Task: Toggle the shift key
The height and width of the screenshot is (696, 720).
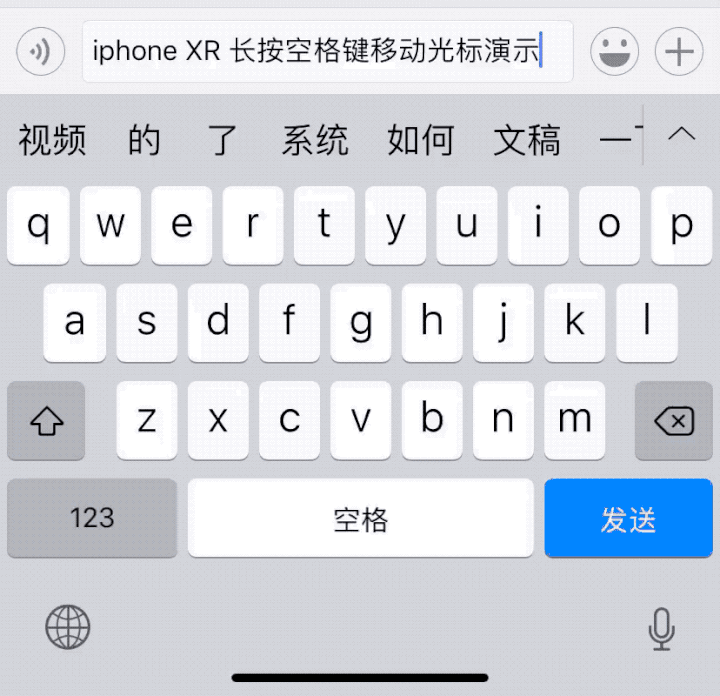Action: point(46,422)
